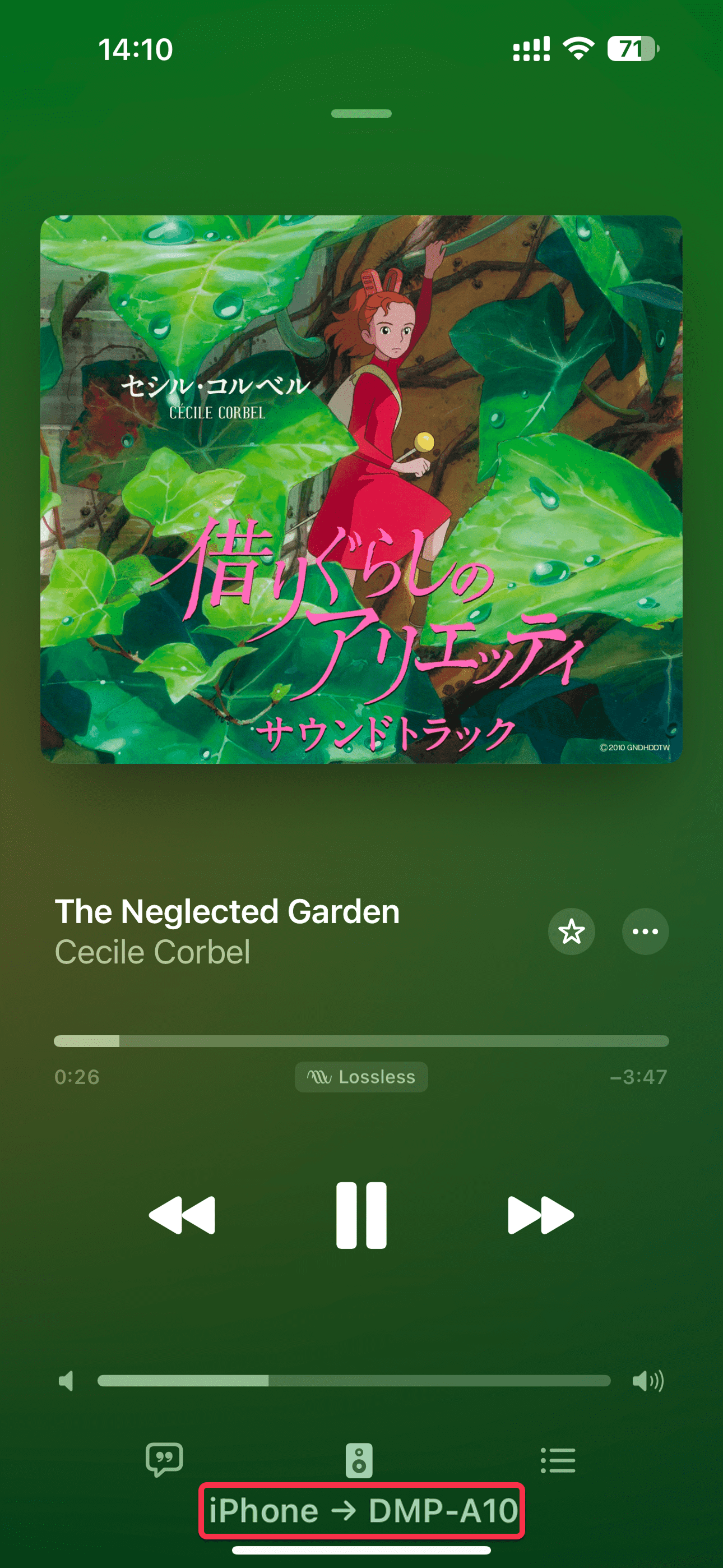Tap the Lossless audio quality badge
723x1568 pixels.
point(361,1077)
